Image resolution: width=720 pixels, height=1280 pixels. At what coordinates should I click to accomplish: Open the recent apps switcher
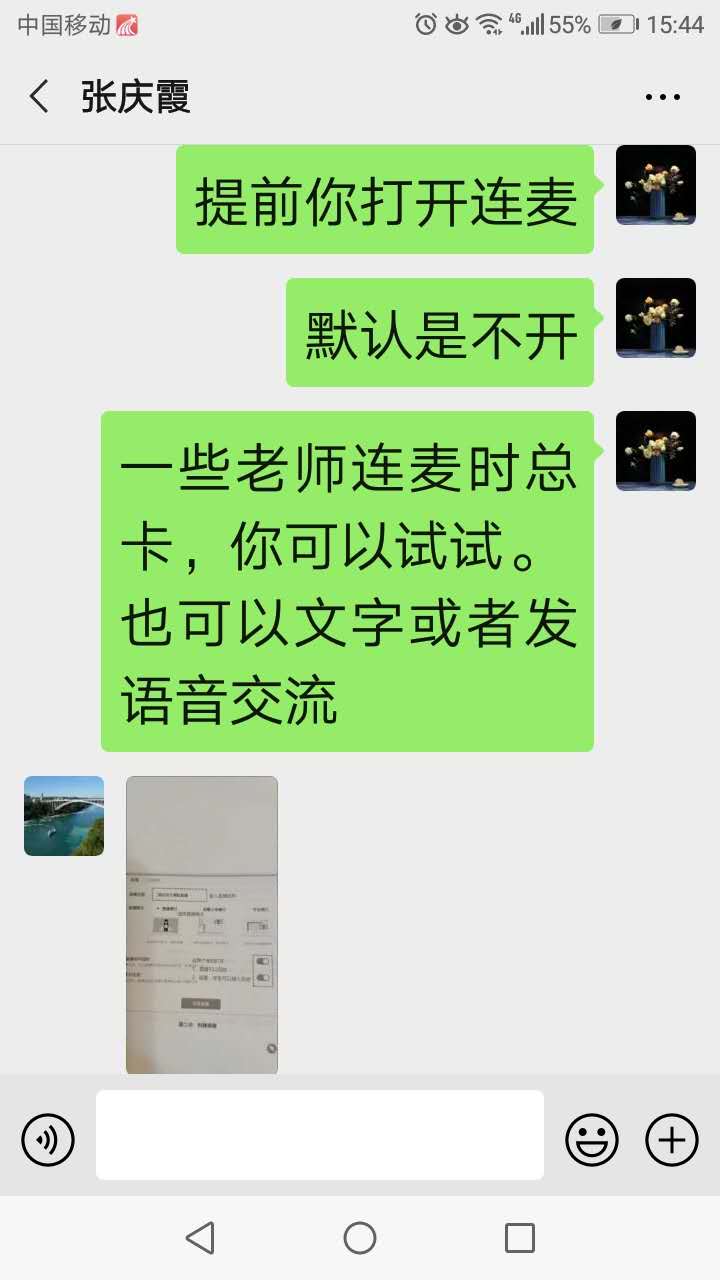tap(520, 1238)
